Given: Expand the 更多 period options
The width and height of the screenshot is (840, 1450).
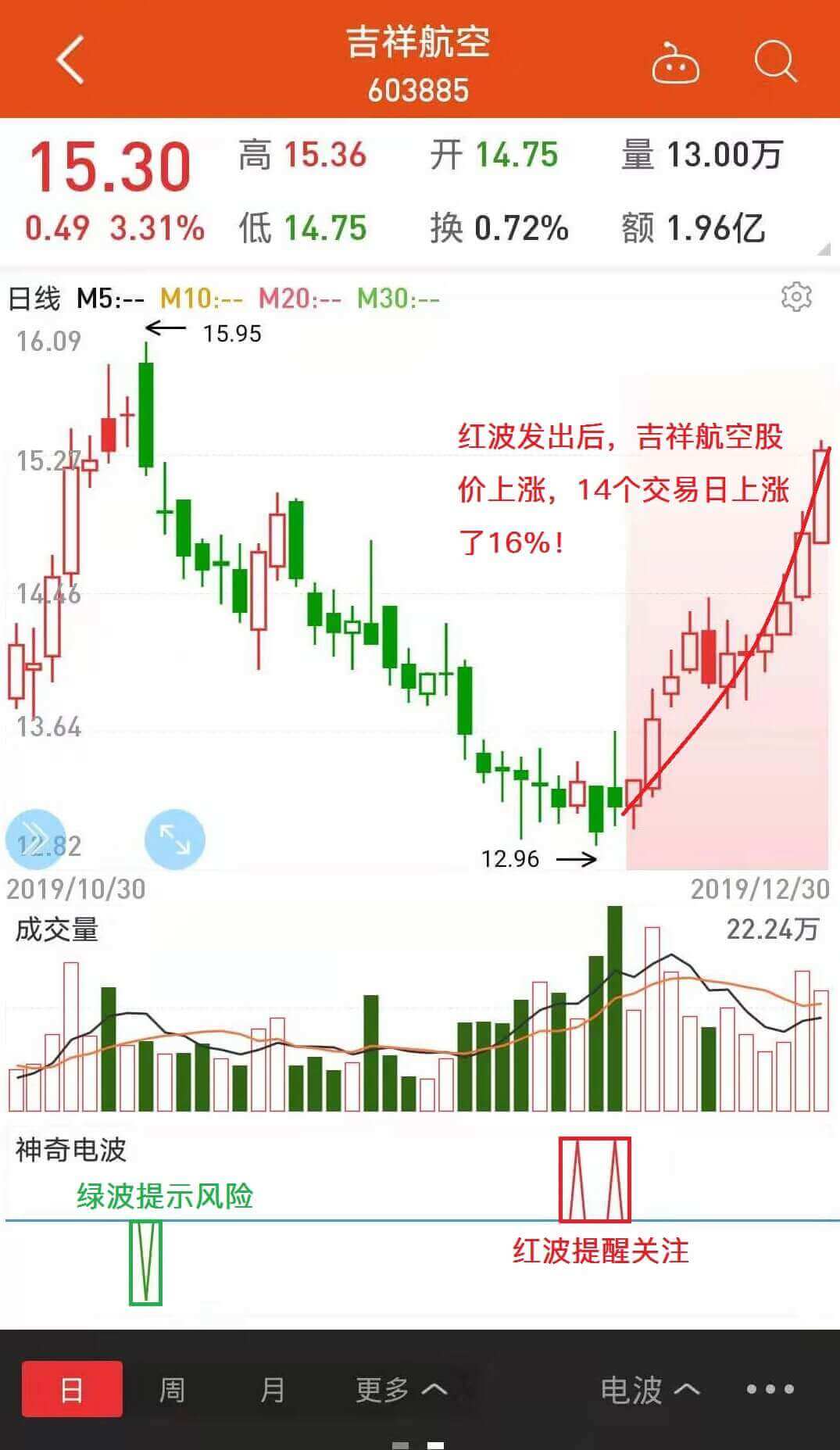Looking at the screenshot, I should pyautogui.click(x=401, y=1389).
